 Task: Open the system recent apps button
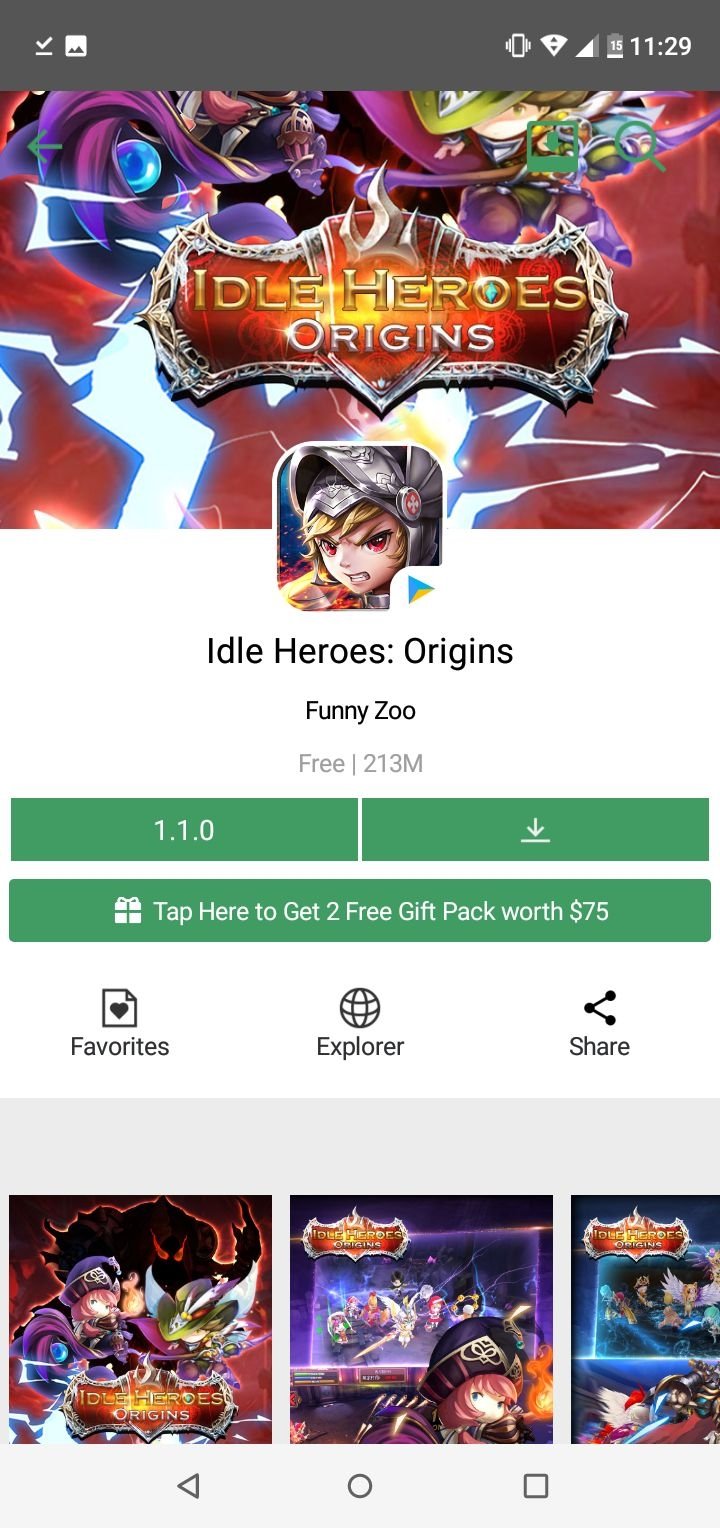(536, 1486)
